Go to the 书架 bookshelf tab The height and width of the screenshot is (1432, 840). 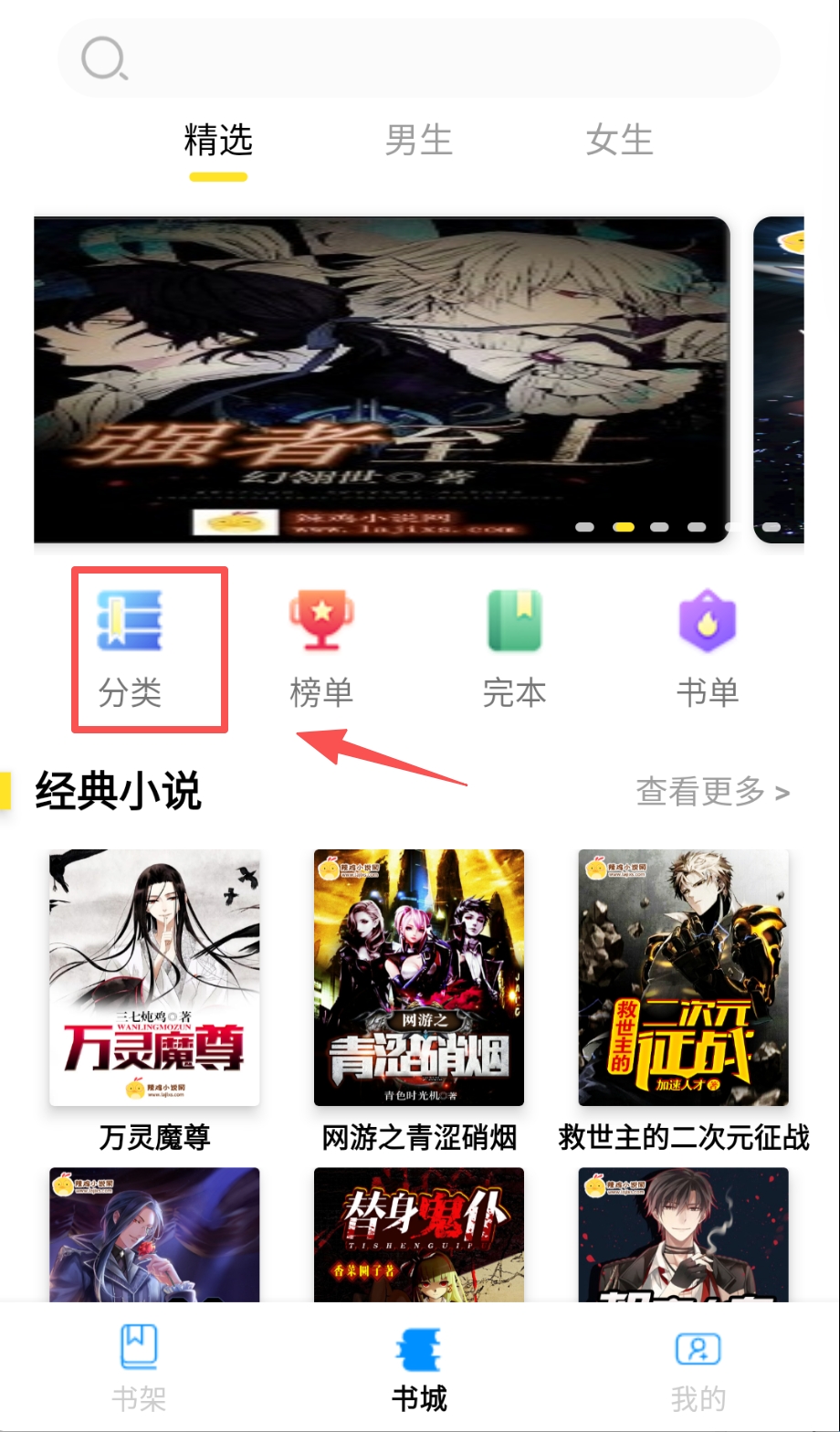click(139, 1367)
